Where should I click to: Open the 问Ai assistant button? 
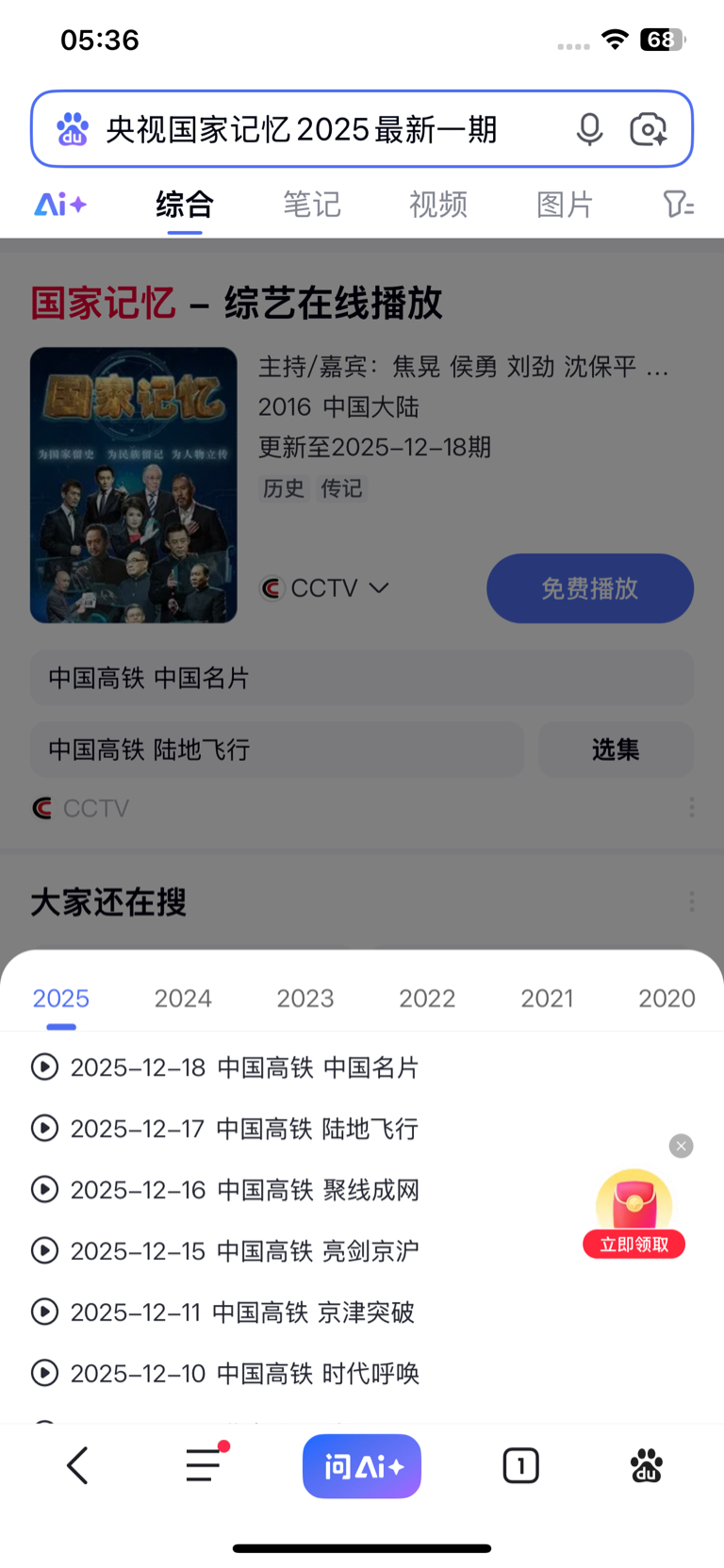point(362,1466)
